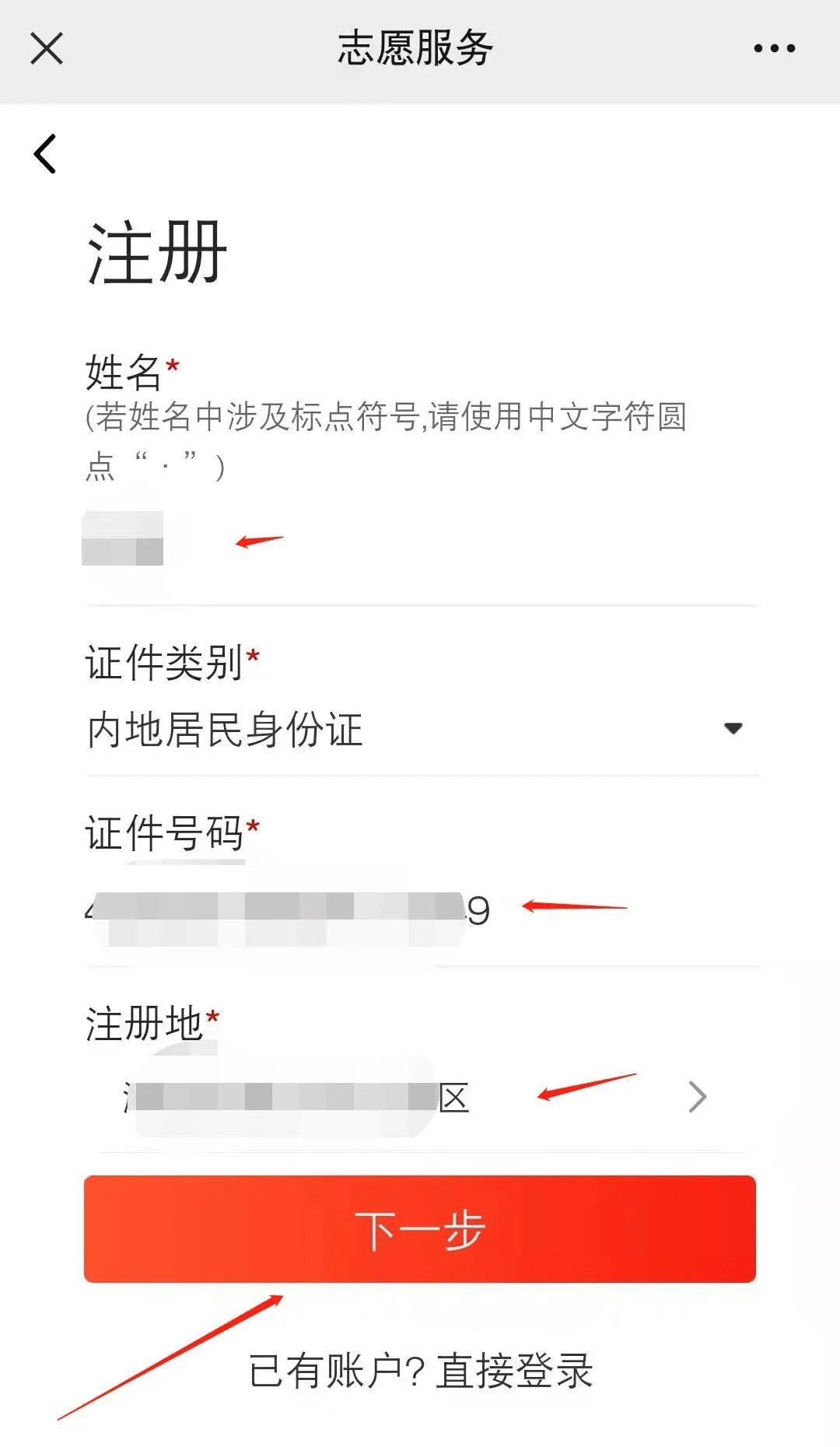This screenshot has height=1447, width=840.
Task: Tap the three-dot menu in the title bar
Action: click(x=772, y=48)
